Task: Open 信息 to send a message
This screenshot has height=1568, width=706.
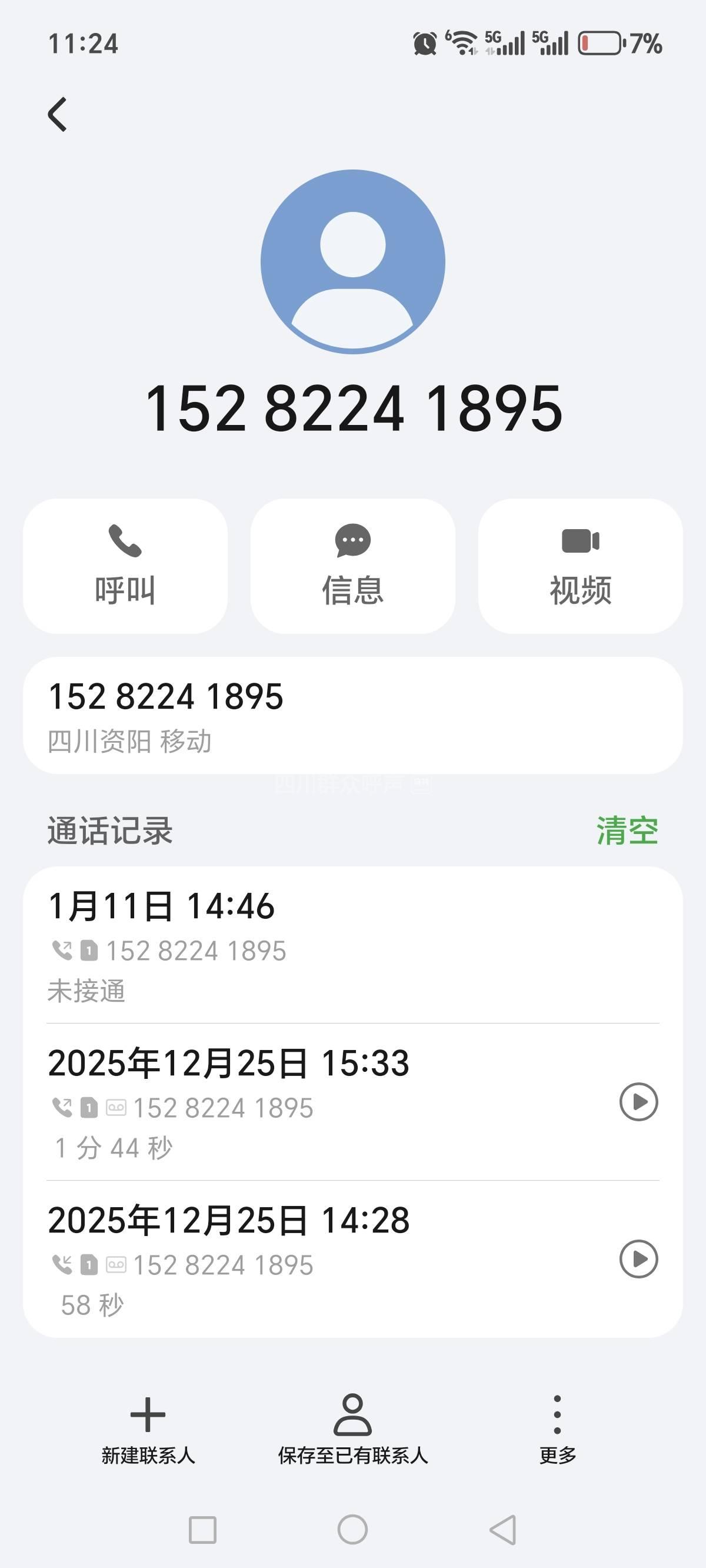Action: point(353,566)
